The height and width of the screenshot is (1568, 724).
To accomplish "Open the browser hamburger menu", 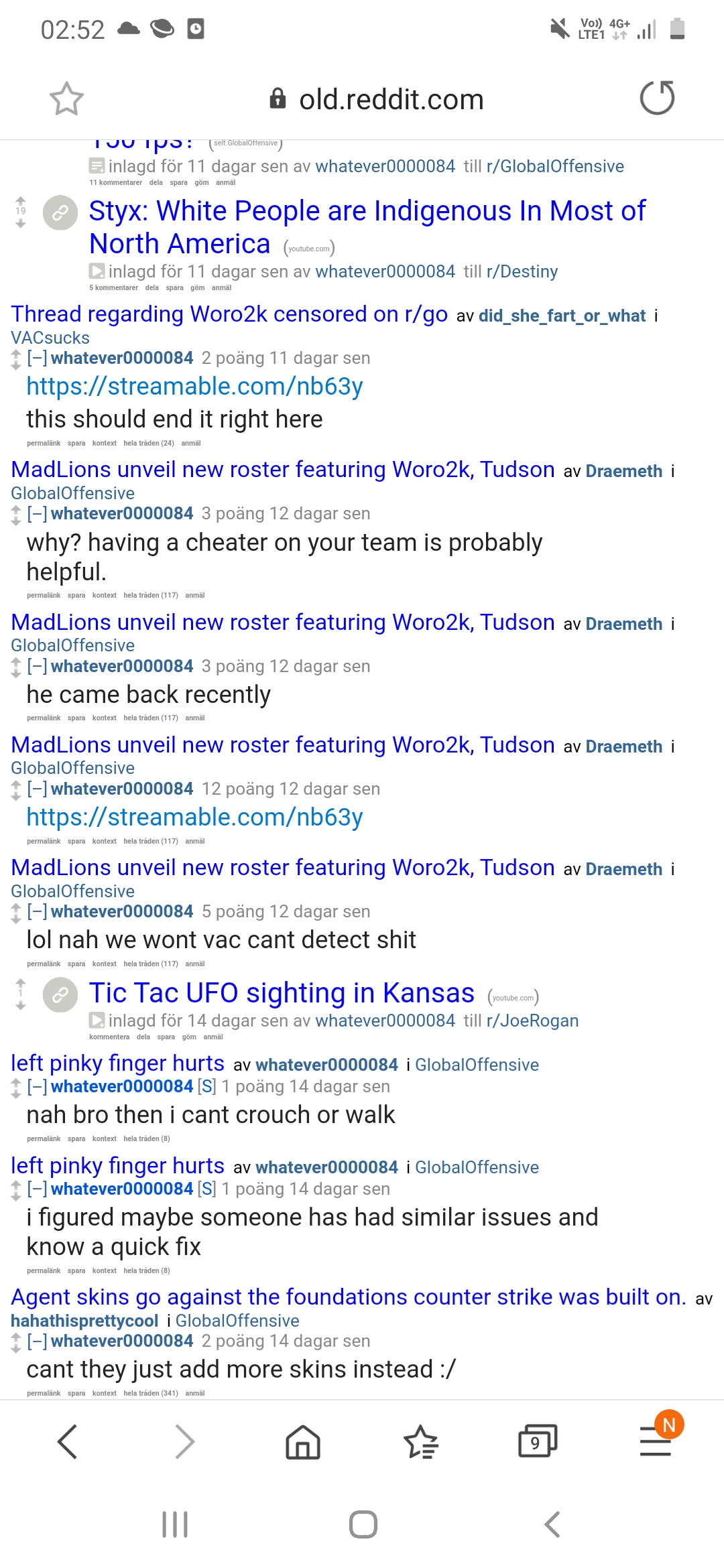I will coord(656,1441).
